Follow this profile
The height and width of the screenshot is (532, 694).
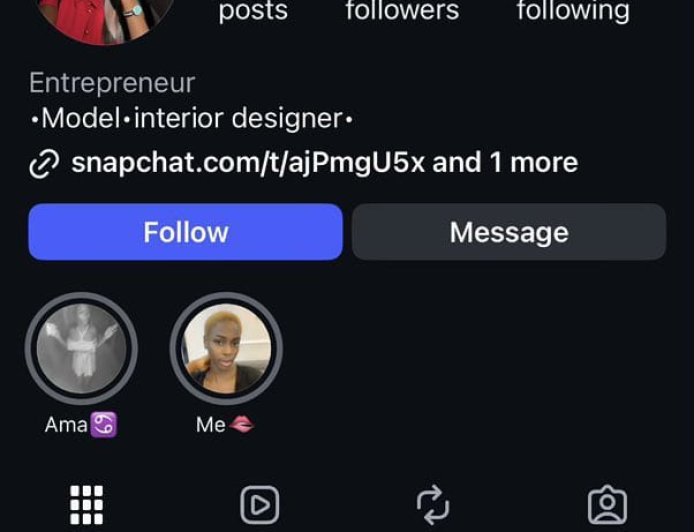(x=185, y=232)
